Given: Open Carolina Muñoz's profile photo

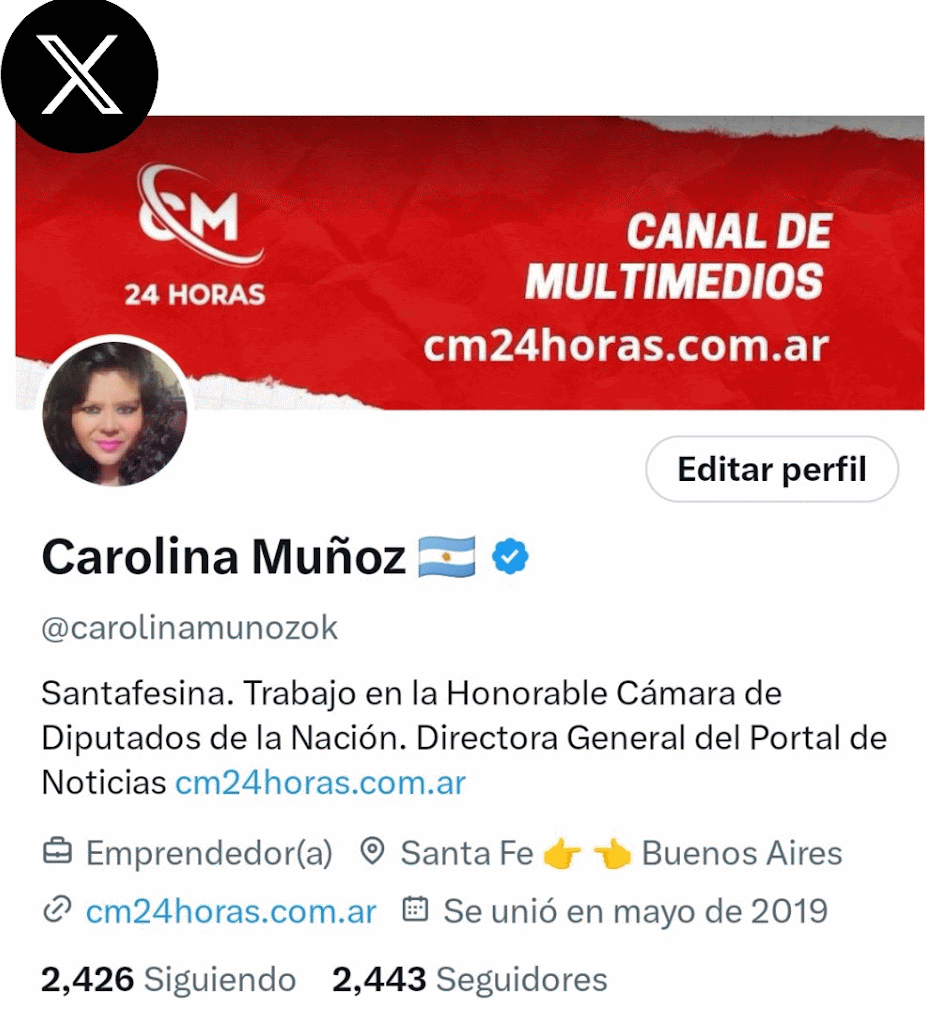Looking at the screenshot, I should (x=114, y=413).
